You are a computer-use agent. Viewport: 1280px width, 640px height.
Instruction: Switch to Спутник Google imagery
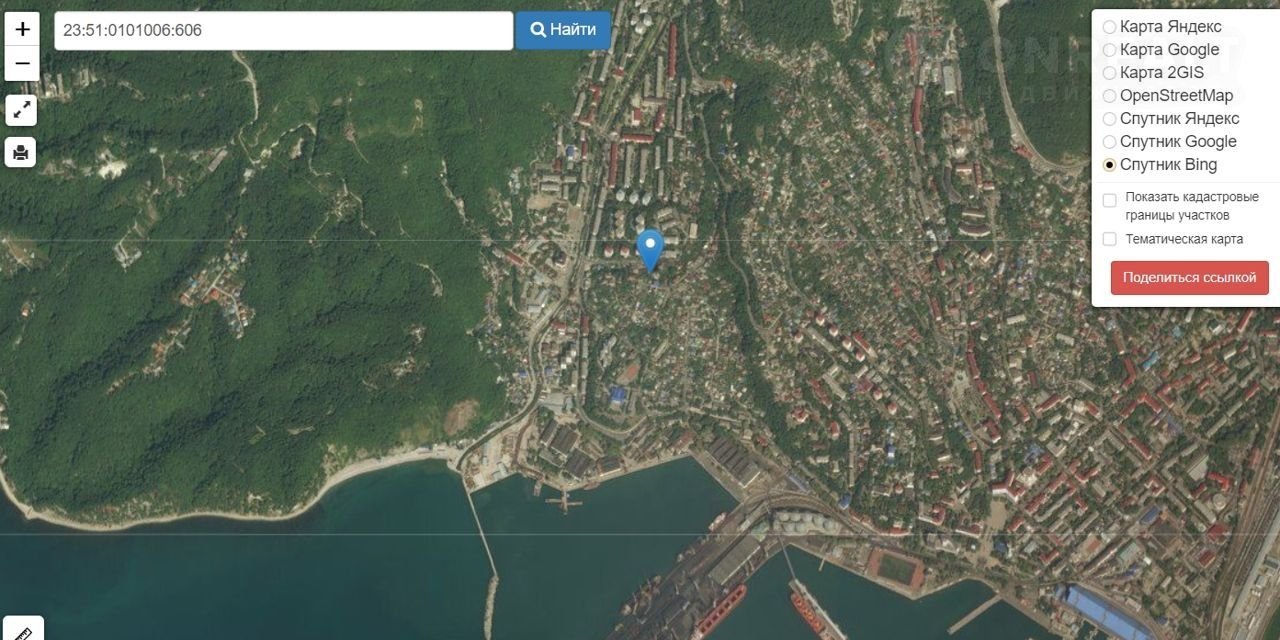click(x=1109, y=142)
